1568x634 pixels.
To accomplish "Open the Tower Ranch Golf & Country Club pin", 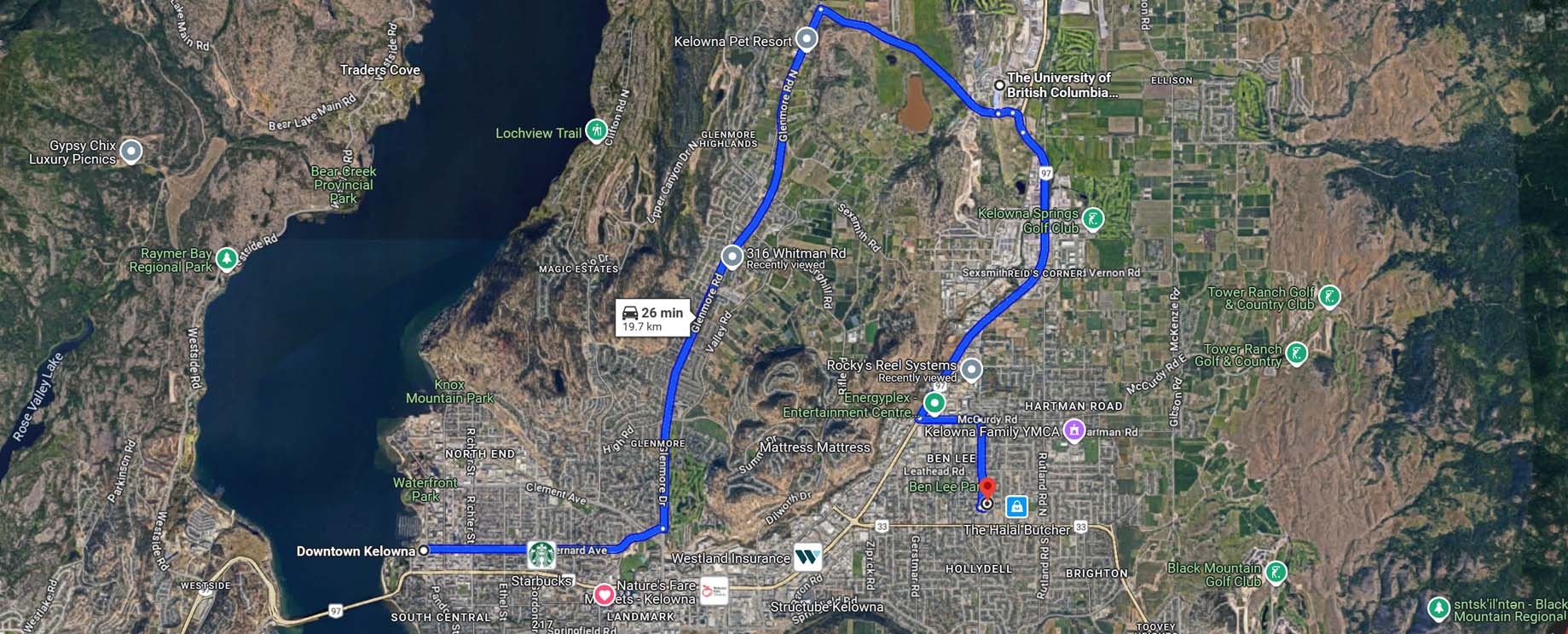I will (x=1328, y=297).
